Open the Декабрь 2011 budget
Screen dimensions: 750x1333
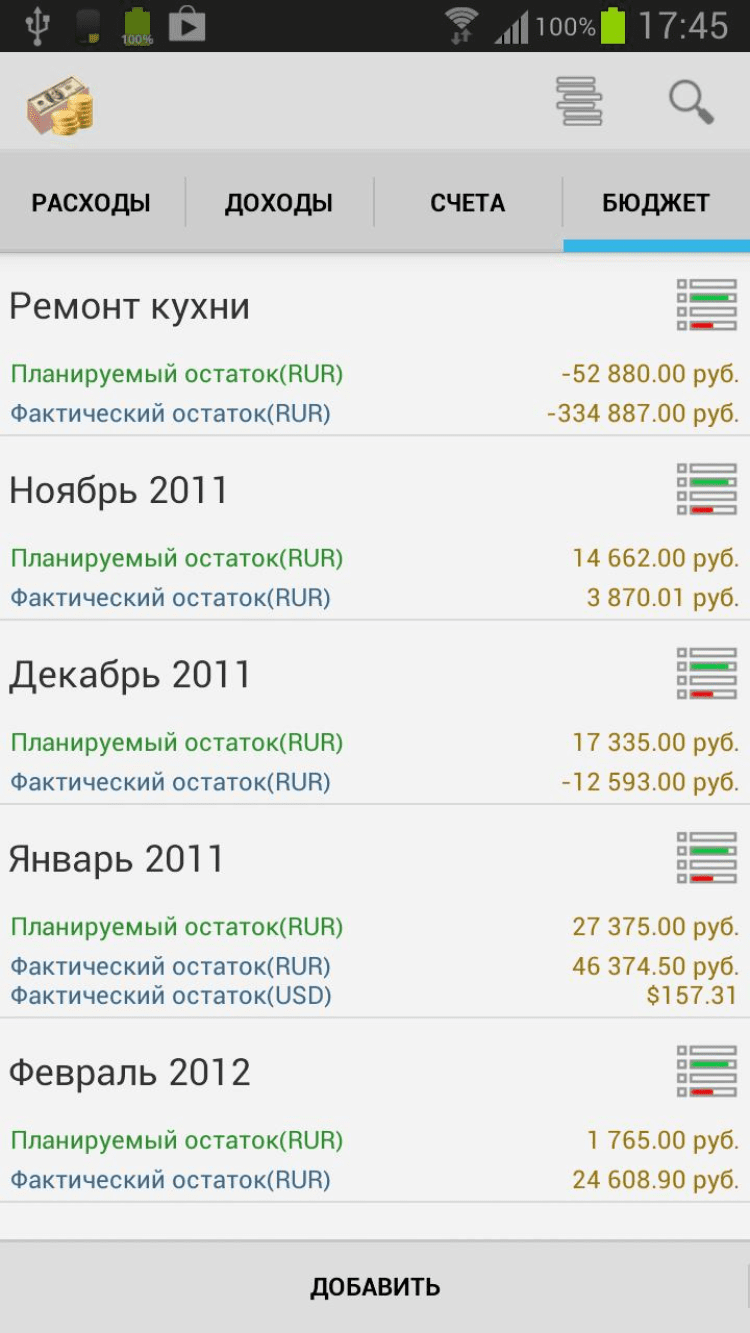(130, 675)
